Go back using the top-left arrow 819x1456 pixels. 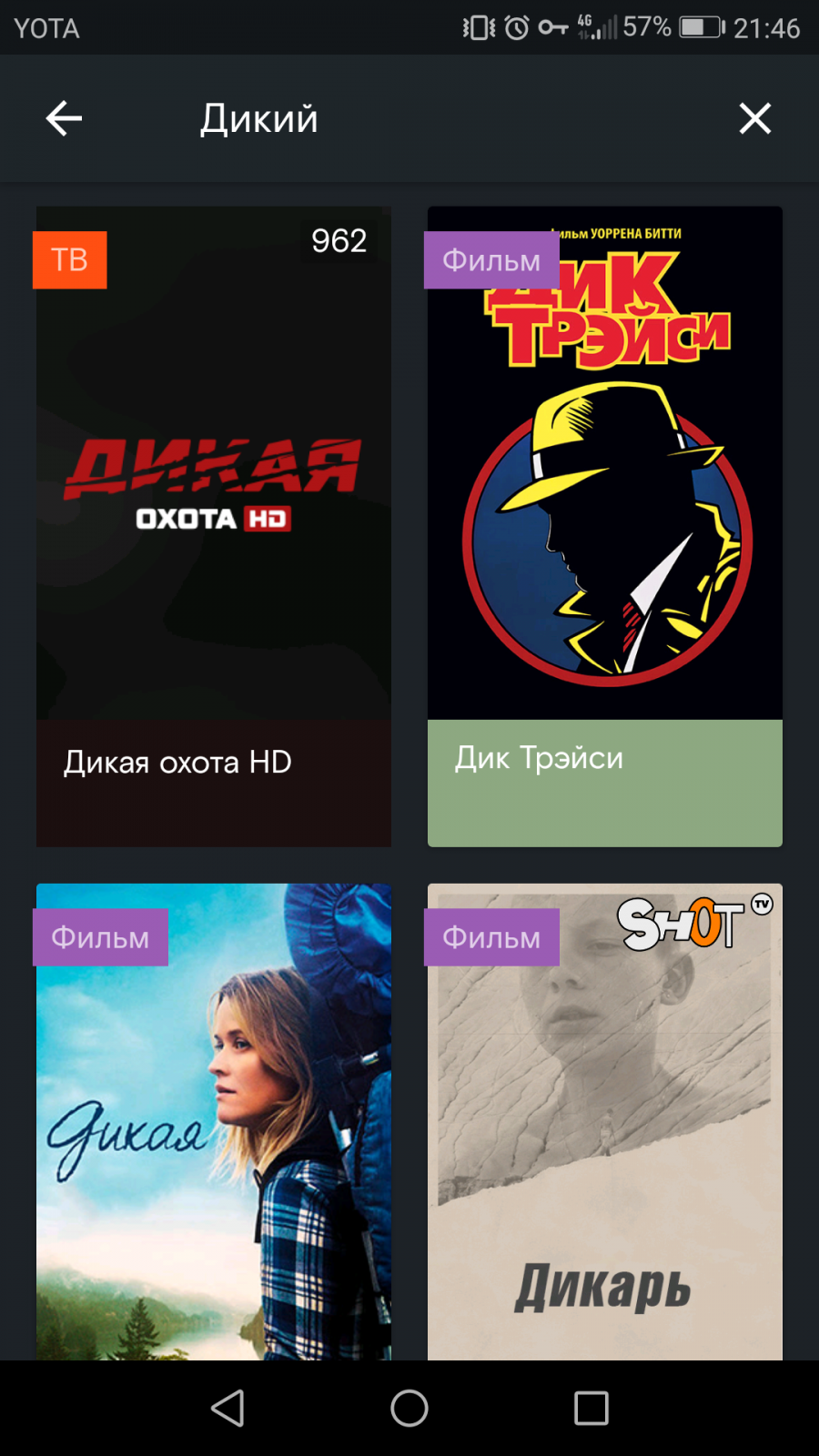click(64, 118)
